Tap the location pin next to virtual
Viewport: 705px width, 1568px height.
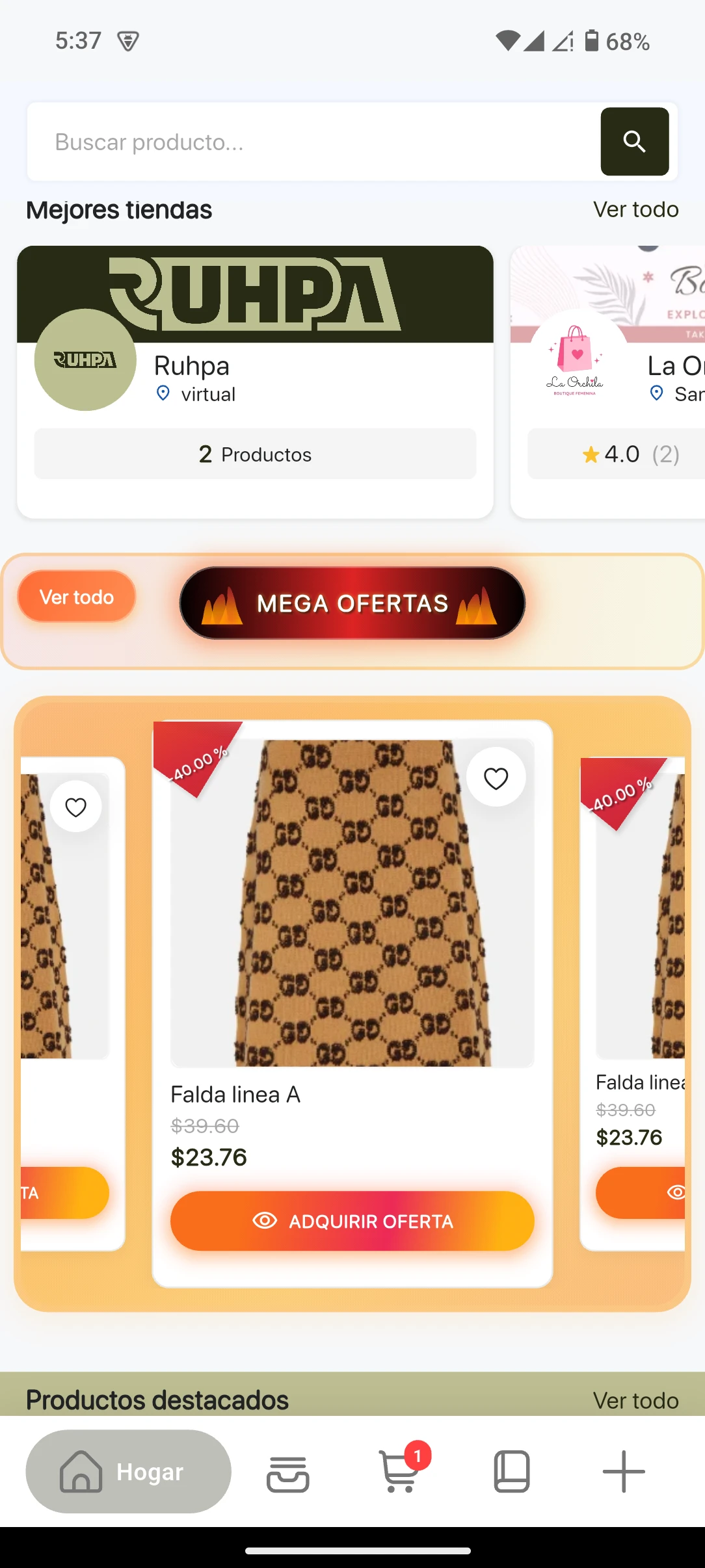tap(162, 393)
